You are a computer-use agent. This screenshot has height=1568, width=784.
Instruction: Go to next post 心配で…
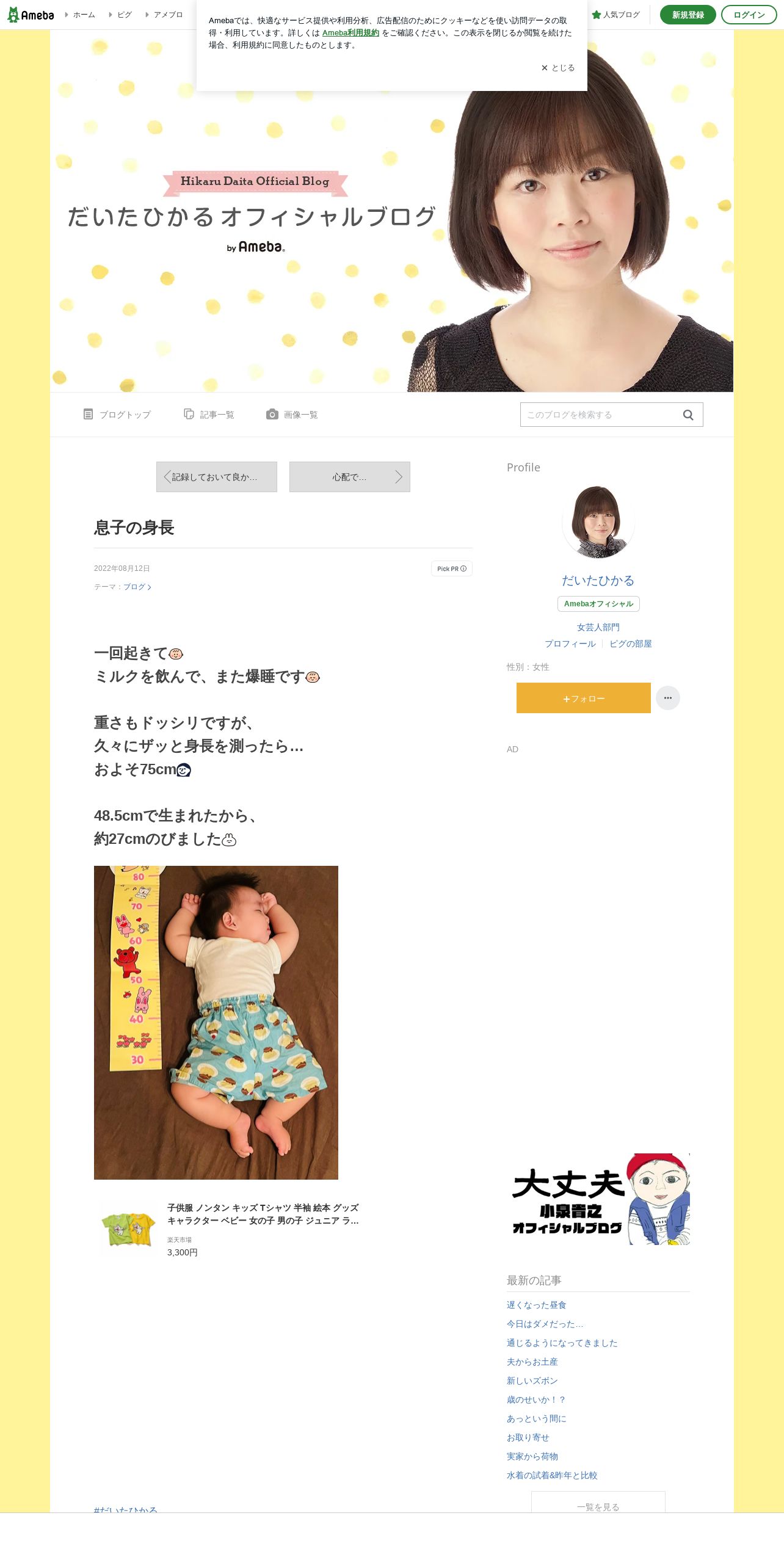(x=350, y=477)
